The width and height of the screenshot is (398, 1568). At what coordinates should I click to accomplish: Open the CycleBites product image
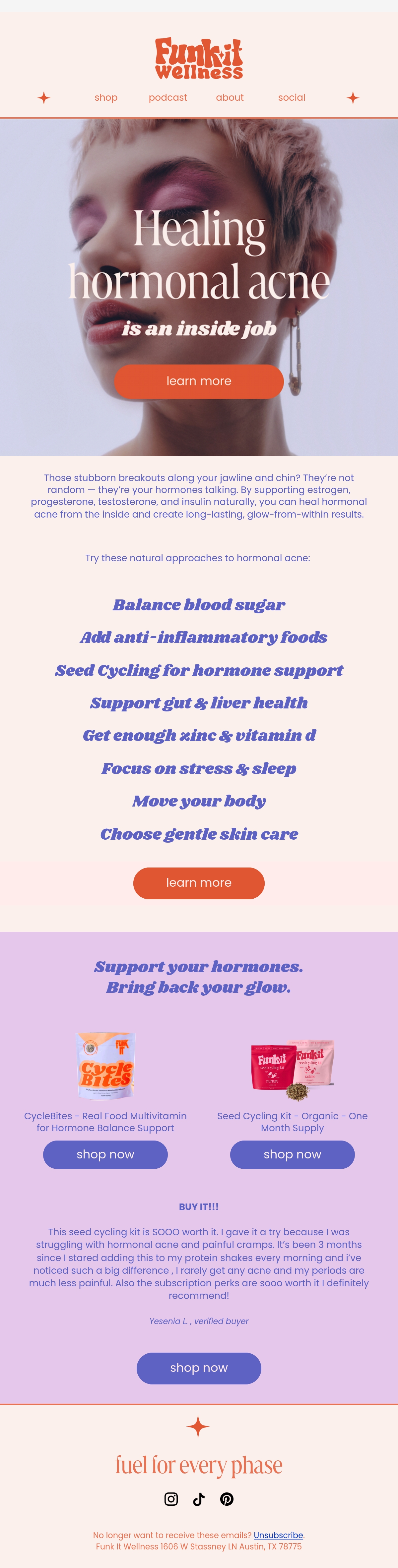(105, 1065)
